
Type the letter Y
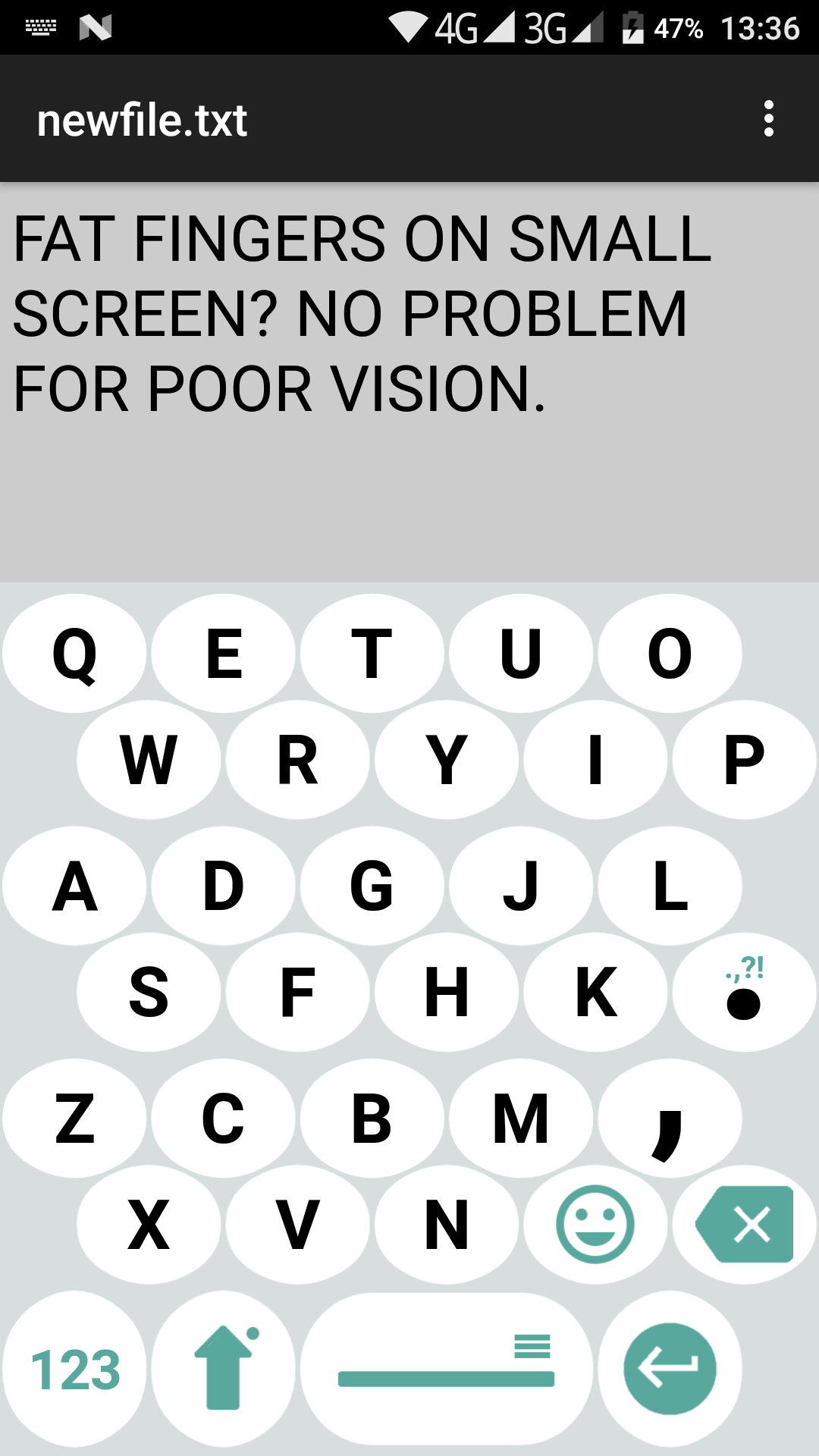[446, 759]
